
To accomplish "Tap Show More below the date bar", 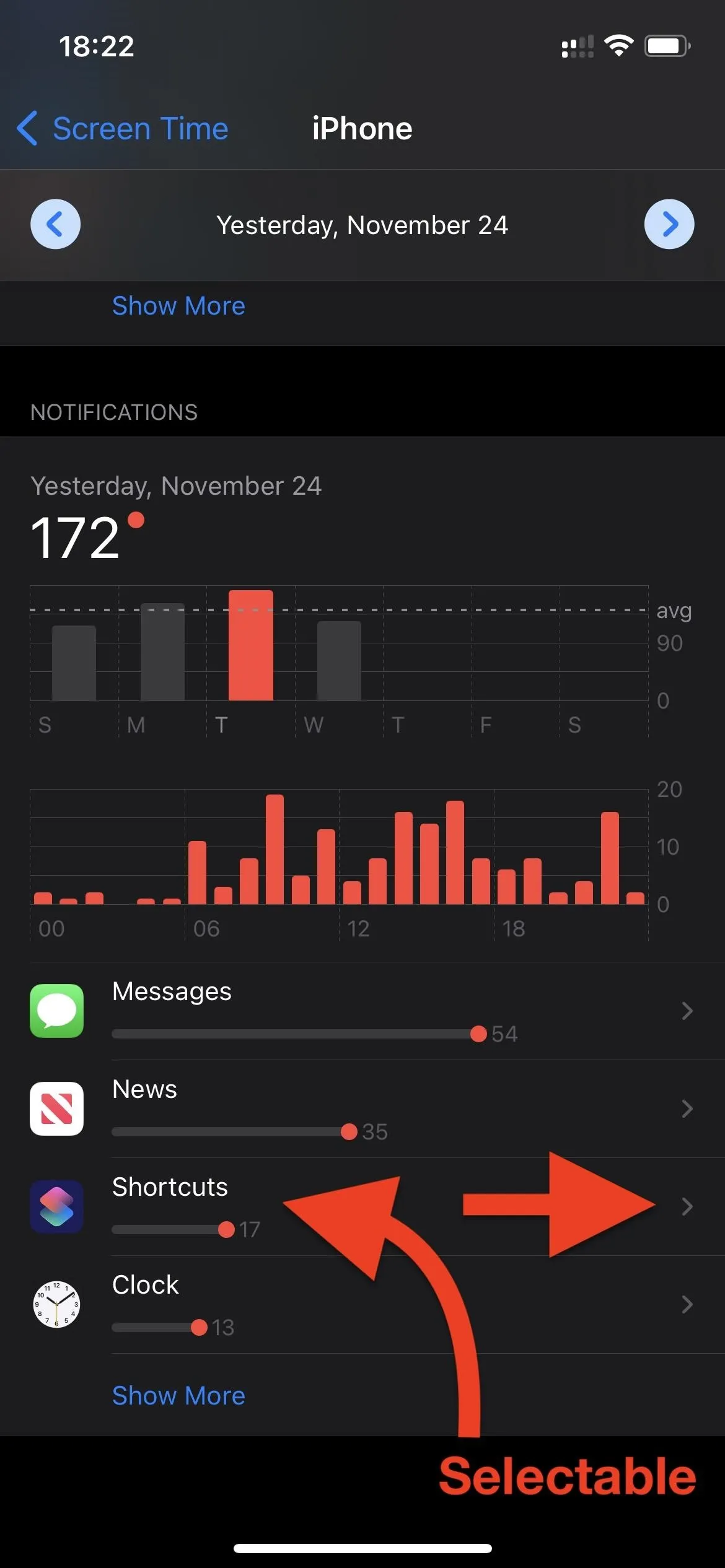I will [x=178, y=306].
